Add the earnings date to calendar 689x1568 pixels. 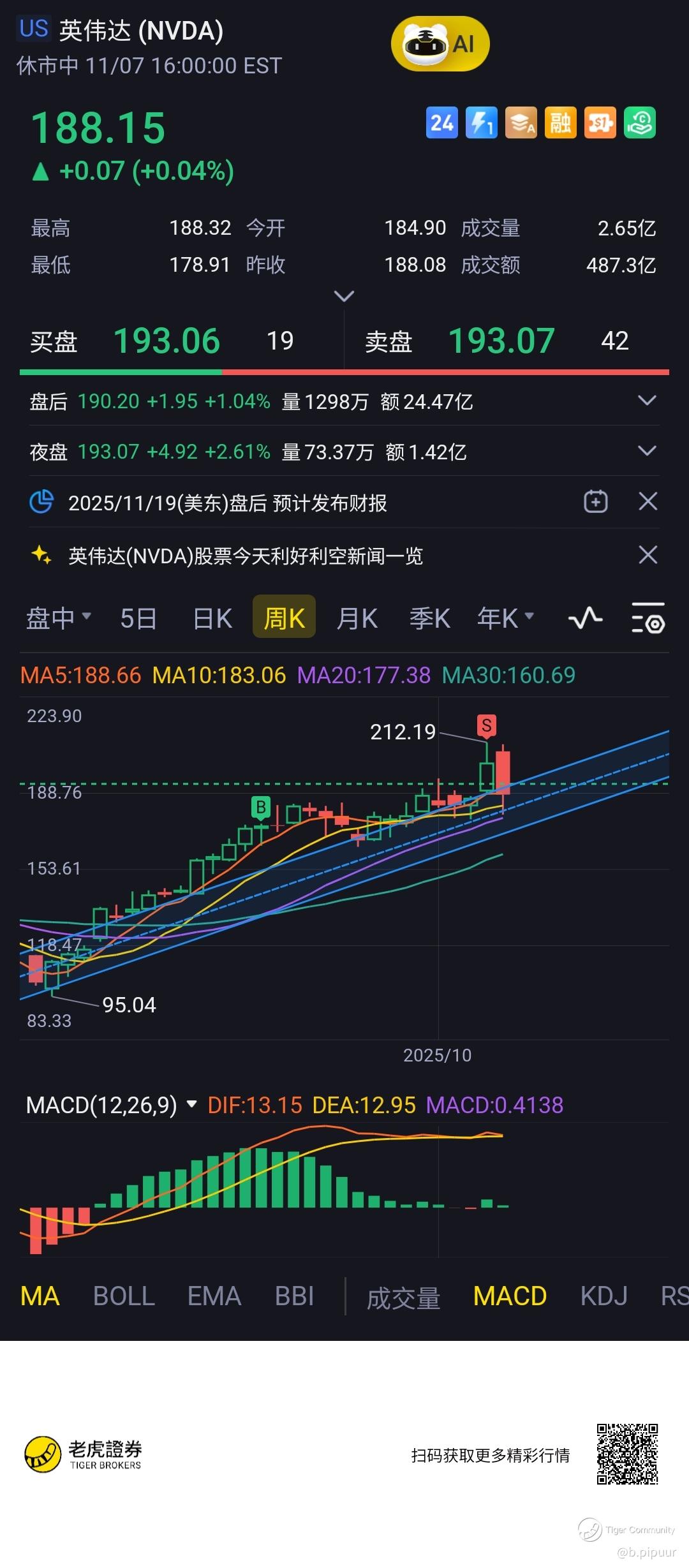click(x=595, y=502)
